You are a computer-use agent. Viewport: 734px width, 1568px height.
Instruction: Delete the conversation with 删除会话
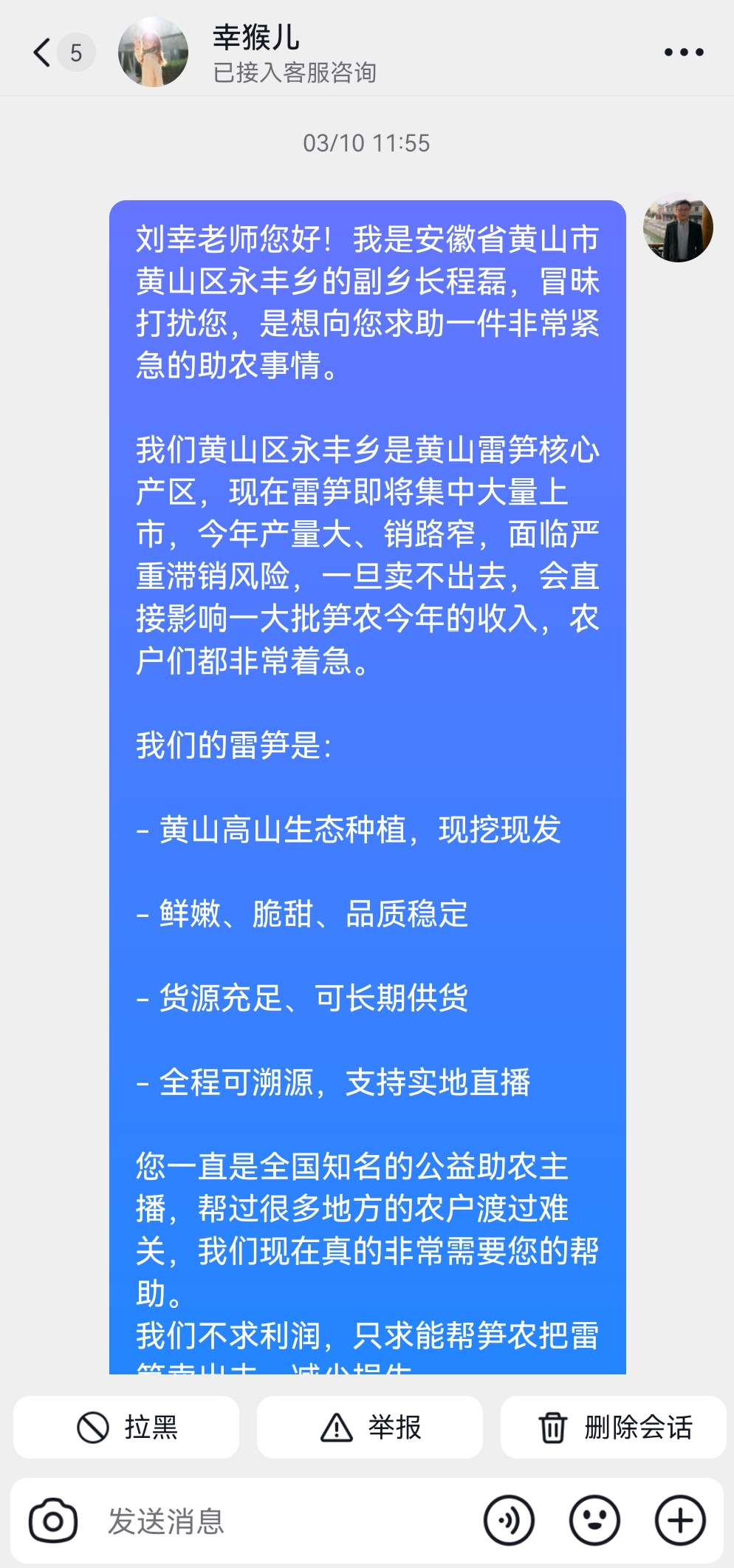pyautogui.click(x=614, y=1427)
